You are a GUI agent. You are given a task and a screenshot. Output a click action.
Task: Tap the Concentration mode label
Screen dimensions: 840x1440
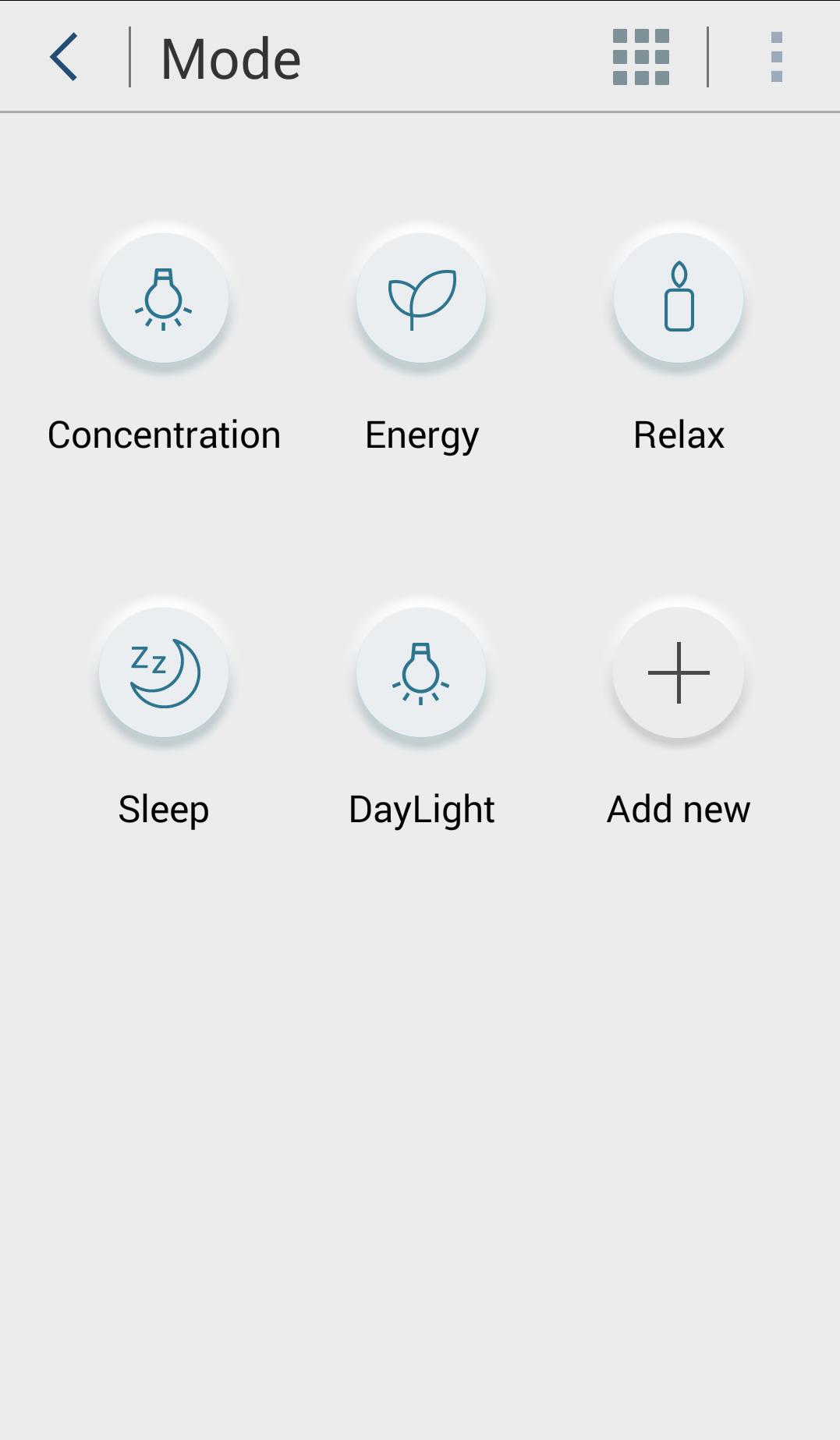coord(164,434)
